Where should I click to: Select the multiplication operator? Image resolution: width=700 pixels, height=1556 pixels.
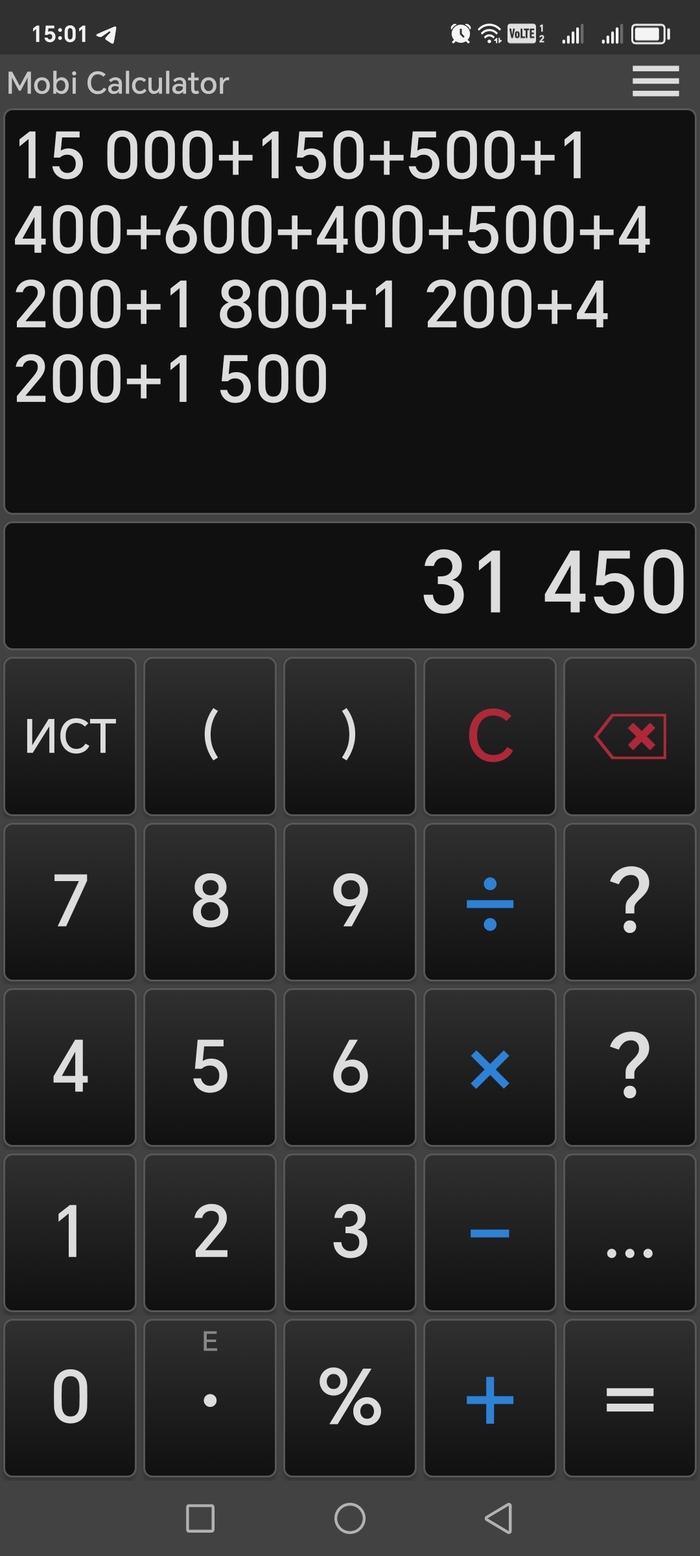[490, 1068]
